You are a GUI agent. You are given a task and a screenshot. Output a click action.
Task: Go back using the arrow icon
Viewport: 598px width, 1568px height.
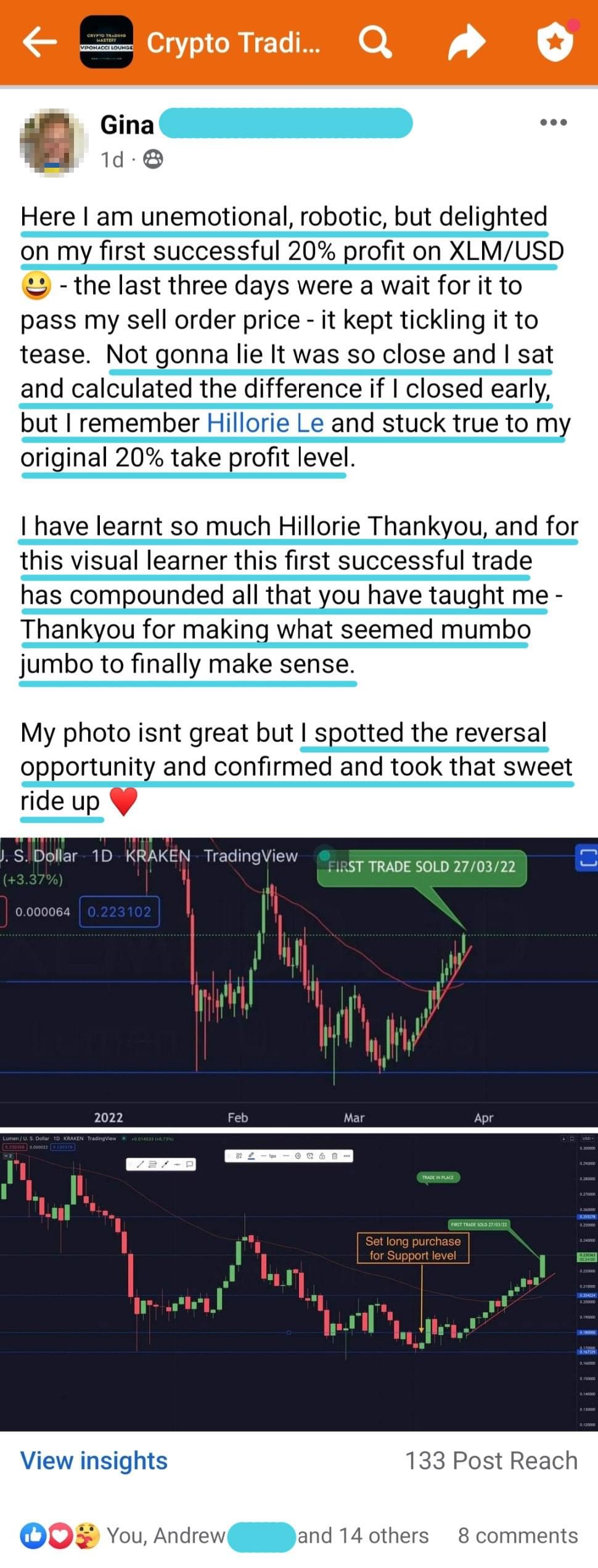[x=39, y=43]
